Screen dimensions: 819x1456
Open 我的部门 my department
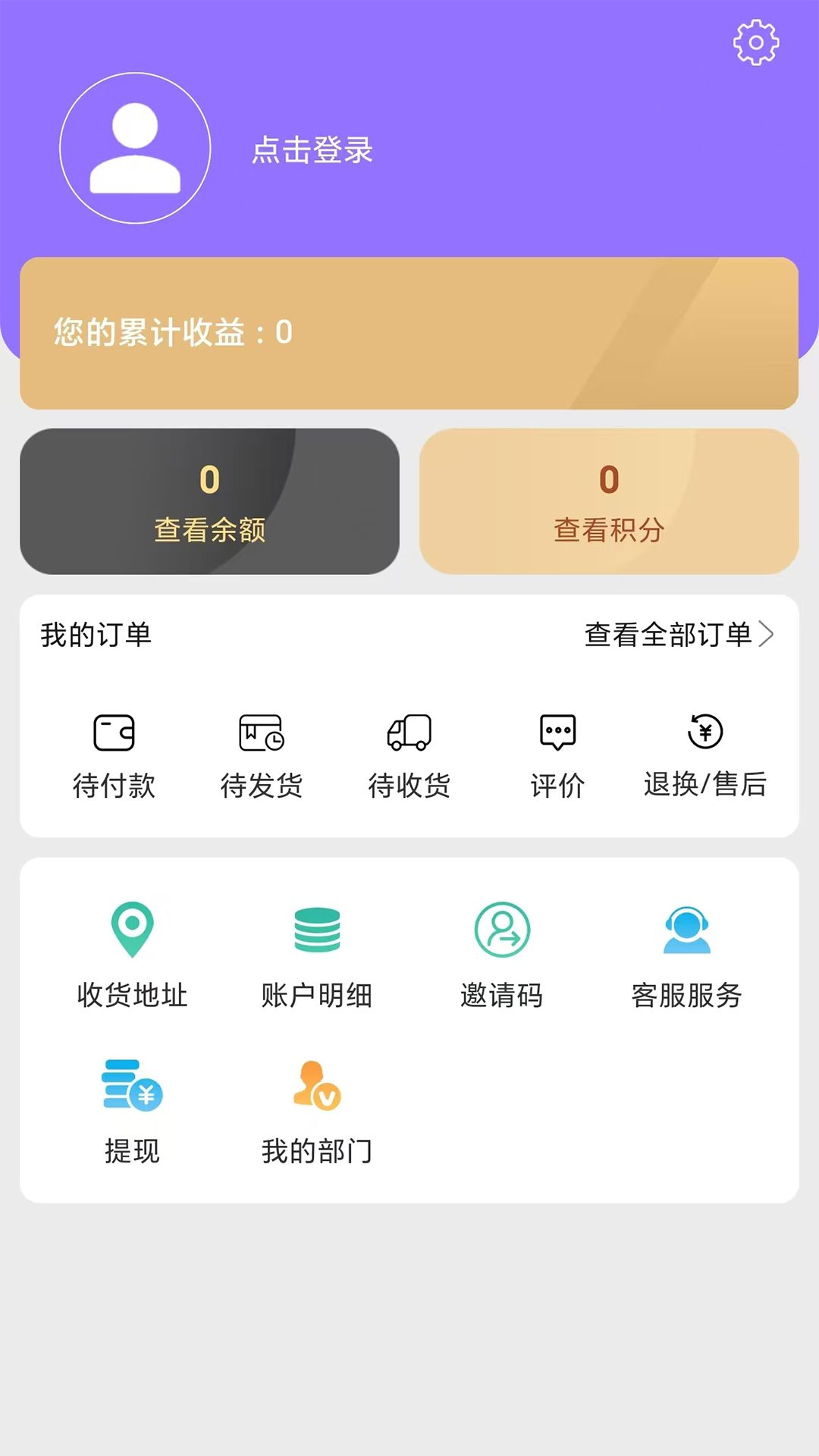tap(317, 1111)
